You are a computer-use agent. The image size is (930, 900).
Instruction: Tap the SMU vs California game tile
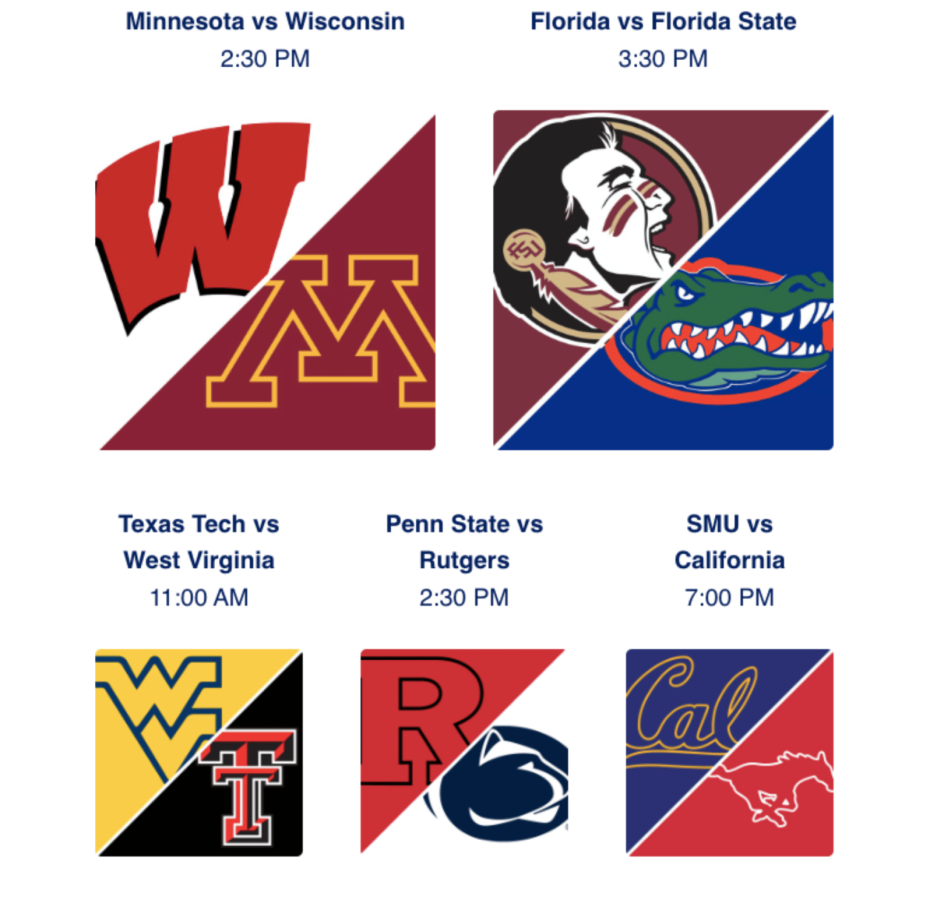coord(729,752)
